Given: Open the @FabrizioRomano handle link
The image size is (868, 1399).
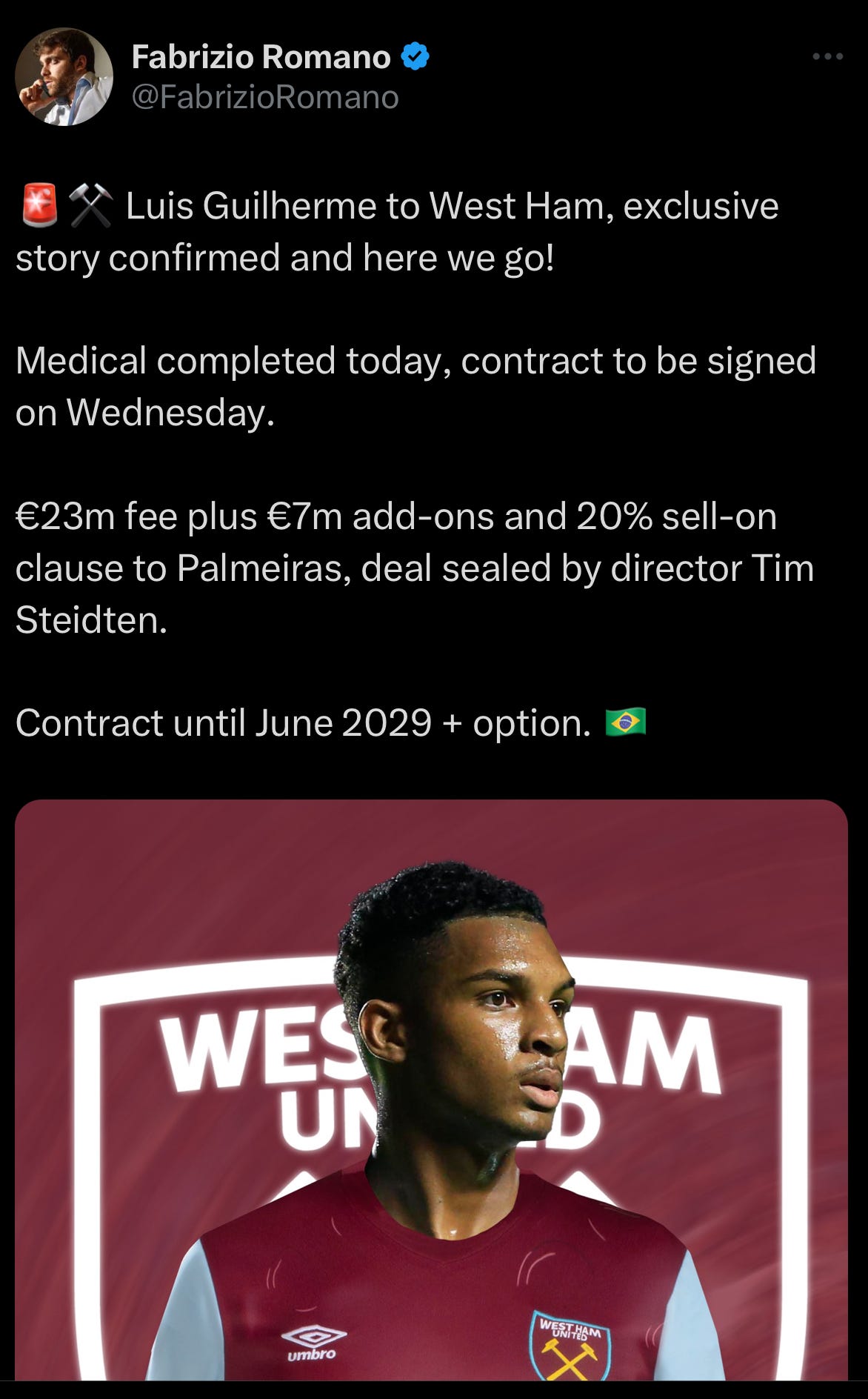Looking at the screenshot, I should click(x=265, y=96).
